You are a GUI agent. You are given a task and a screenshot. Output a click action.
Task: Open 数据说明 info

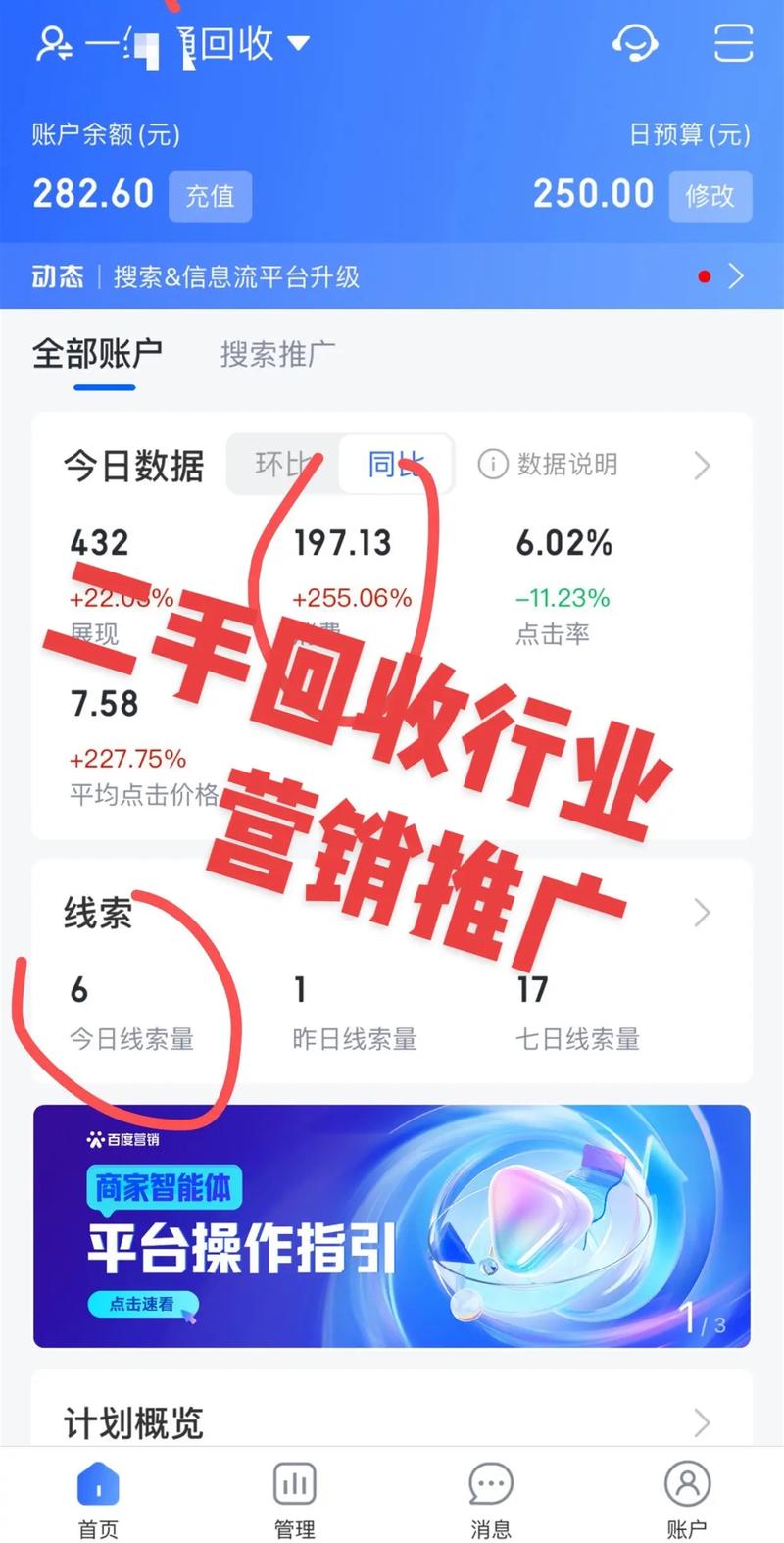[x=549, y=464]
